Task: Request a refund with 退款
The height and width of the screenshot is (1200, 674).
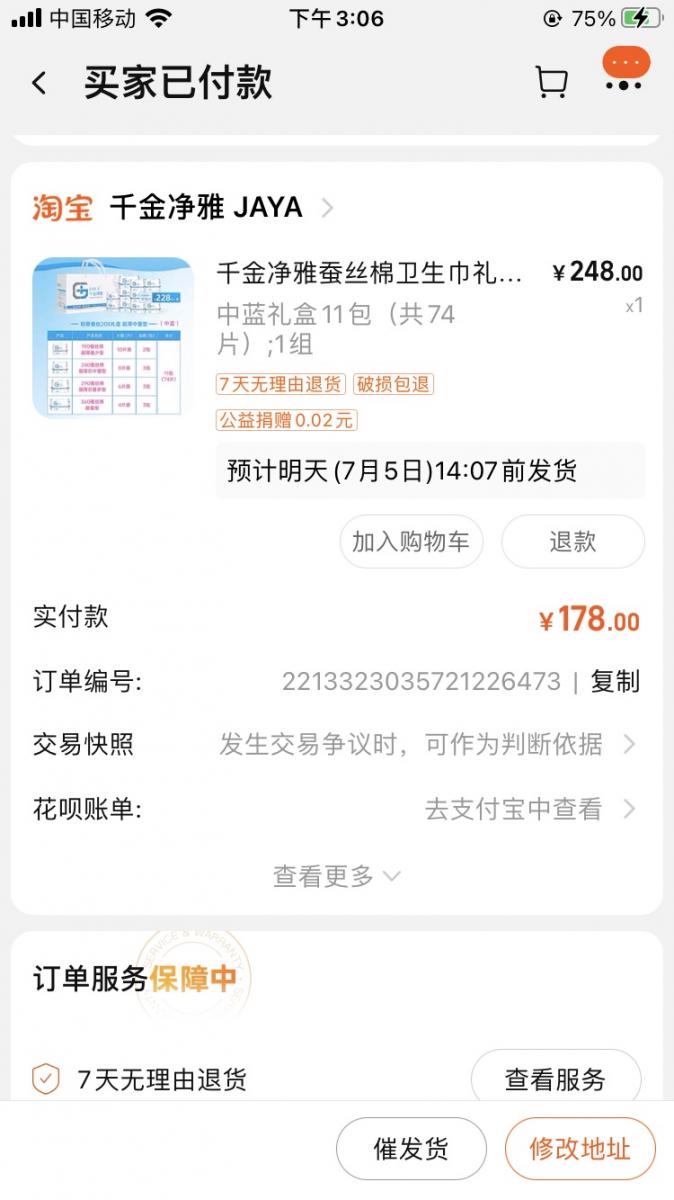Action: (573, 542)
